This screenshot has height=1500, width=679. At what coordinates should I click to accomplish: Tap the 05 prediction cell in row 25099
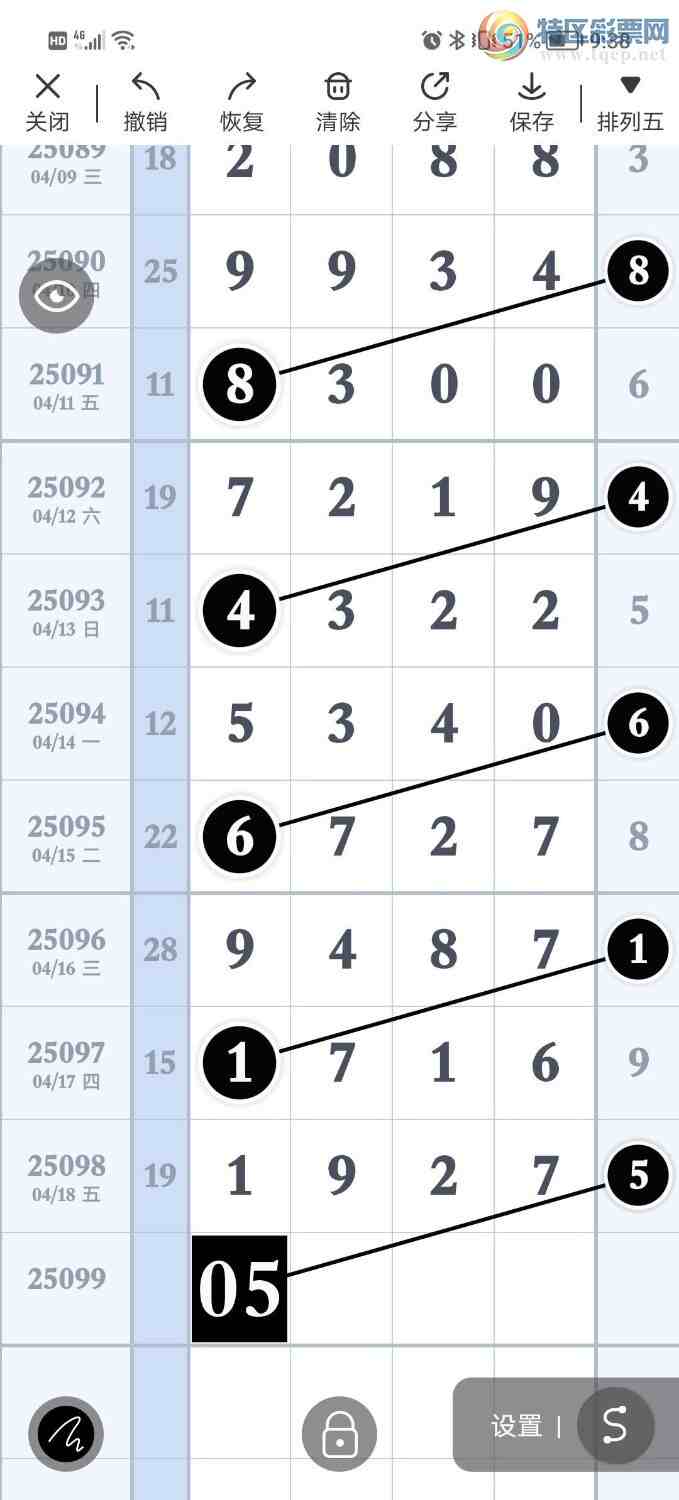(240, 1289)
